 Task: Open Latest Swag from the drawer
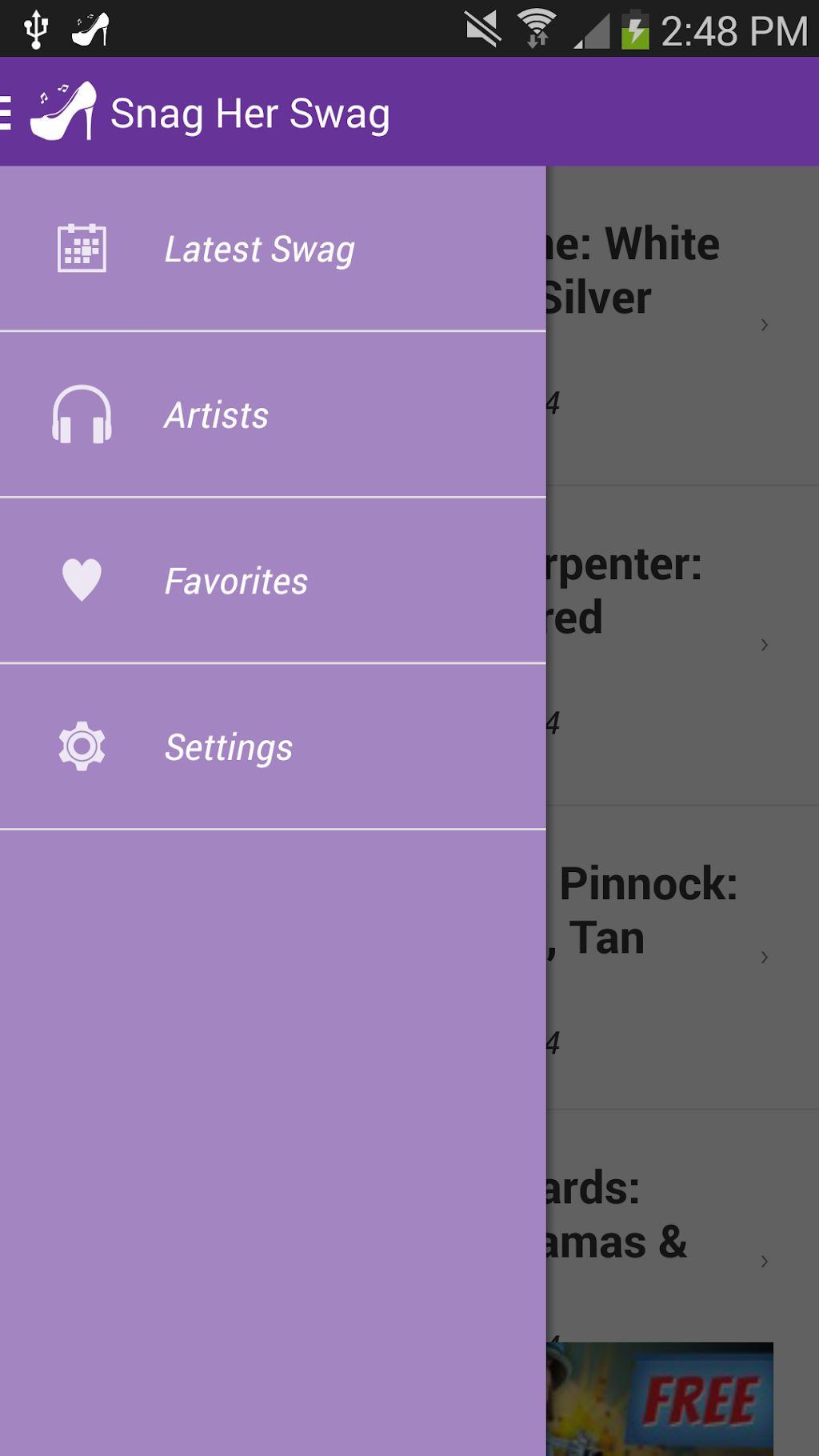tap(259, 250)
